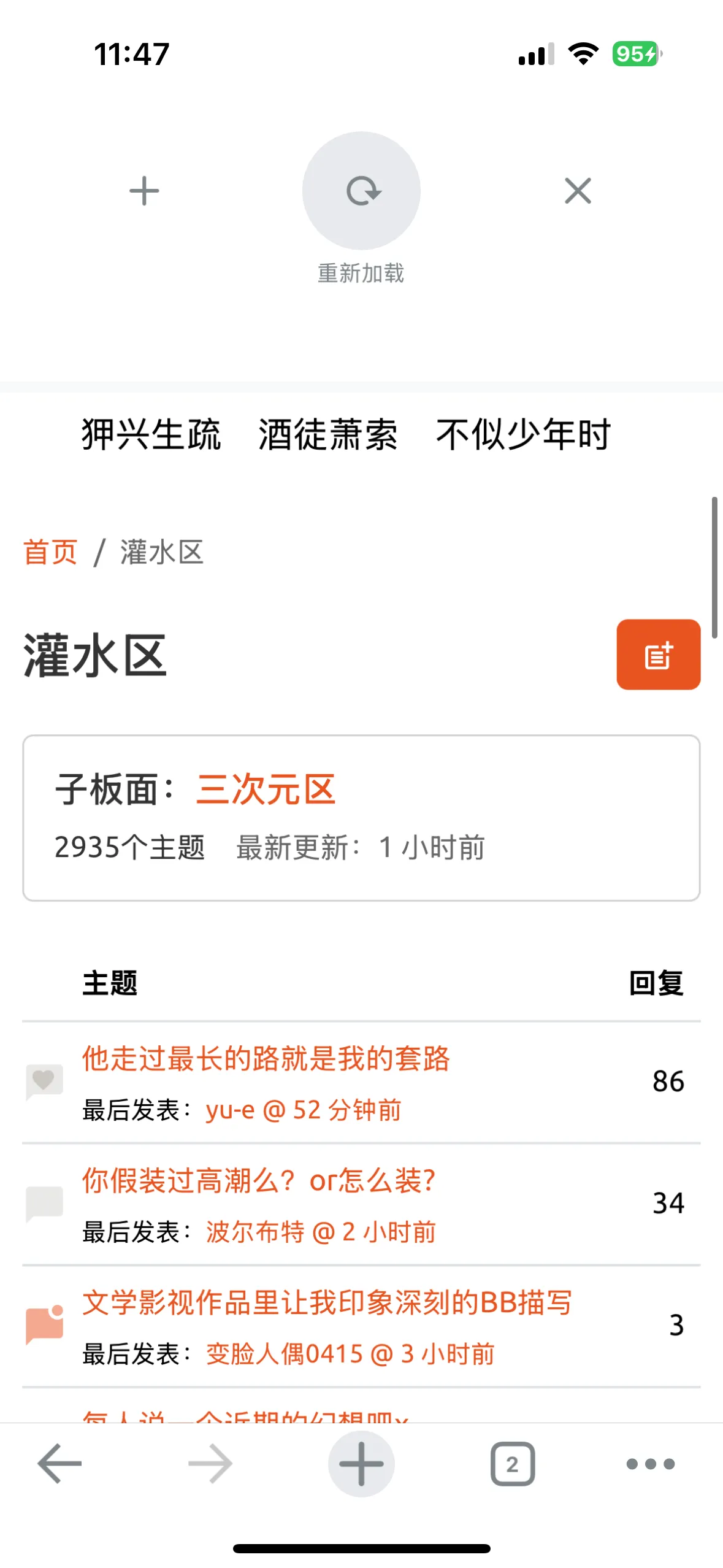Viewport: 723px width, 1568px height.
Task: Open the thread 你假装过高潮么？or怎么装？
Action: [x=259, y=1180]
